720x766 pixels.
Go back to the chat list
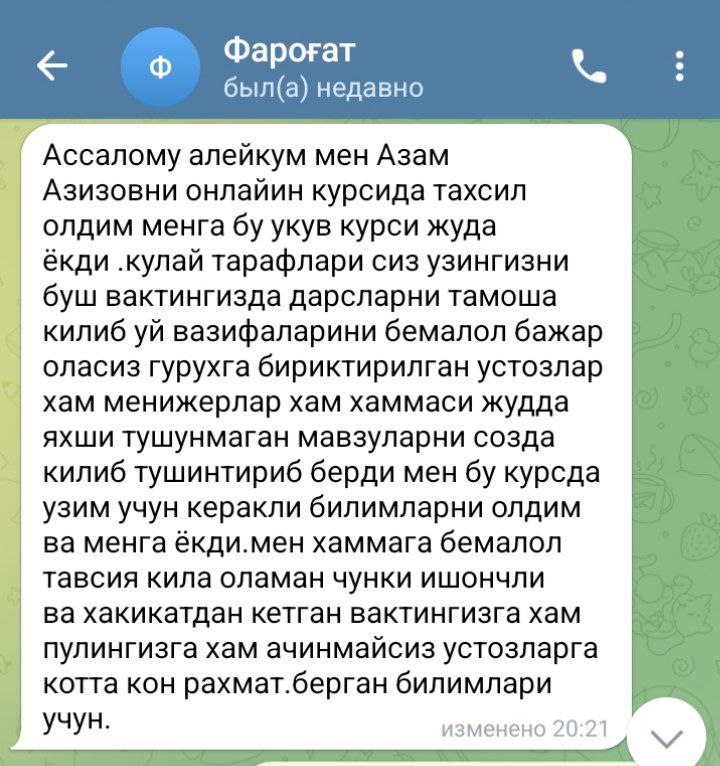52,67
